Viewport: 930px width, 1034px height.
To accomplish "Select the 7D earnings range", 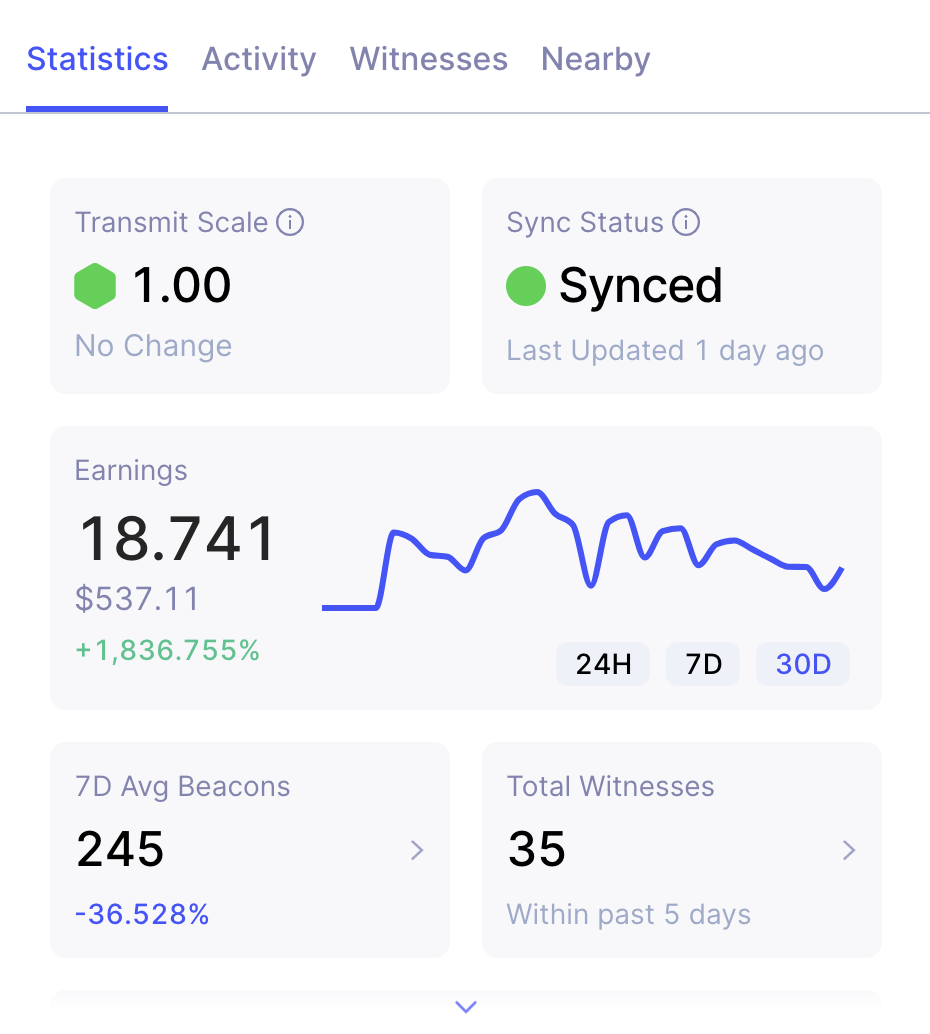I will (x=703, y=664).
